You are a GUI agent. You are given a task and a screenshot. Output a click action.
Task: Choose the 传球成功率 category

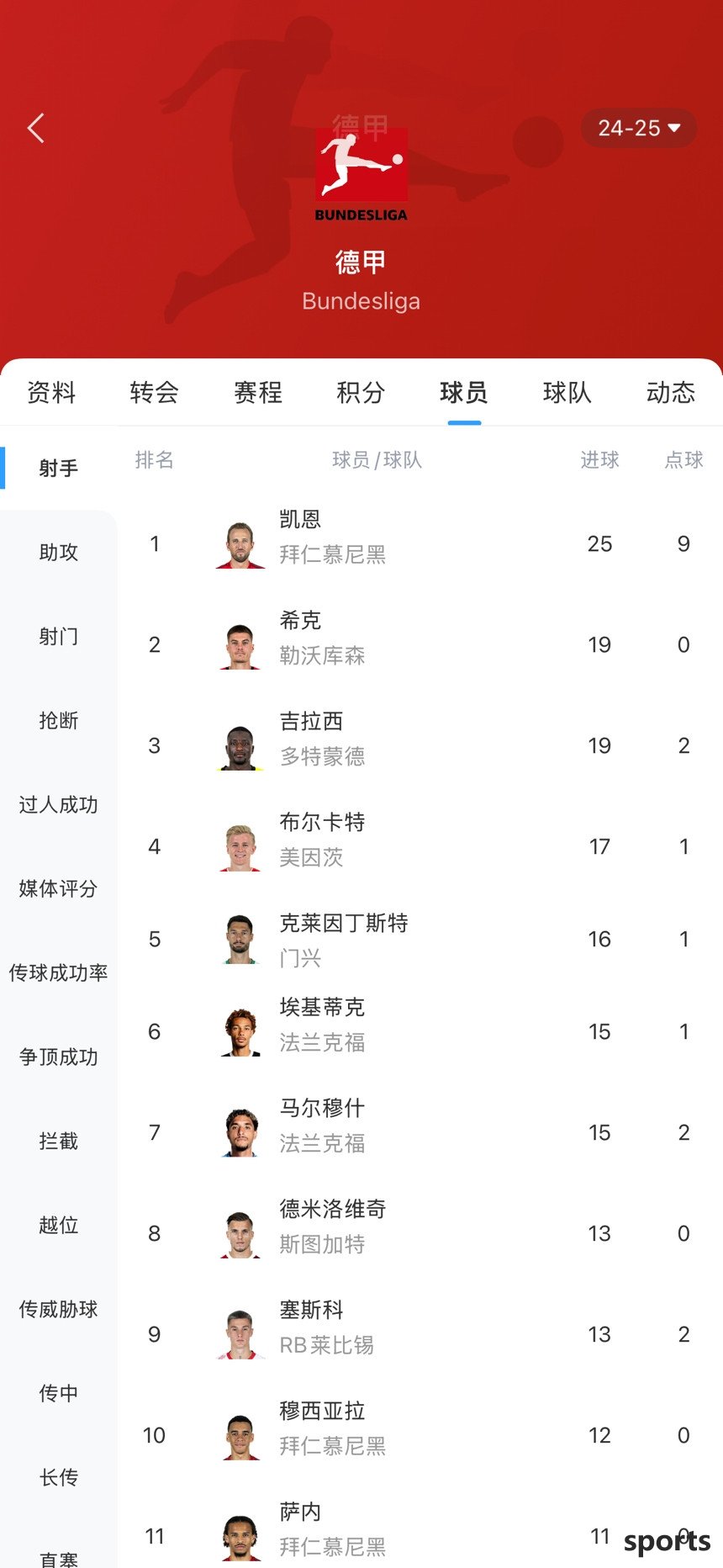59,972
